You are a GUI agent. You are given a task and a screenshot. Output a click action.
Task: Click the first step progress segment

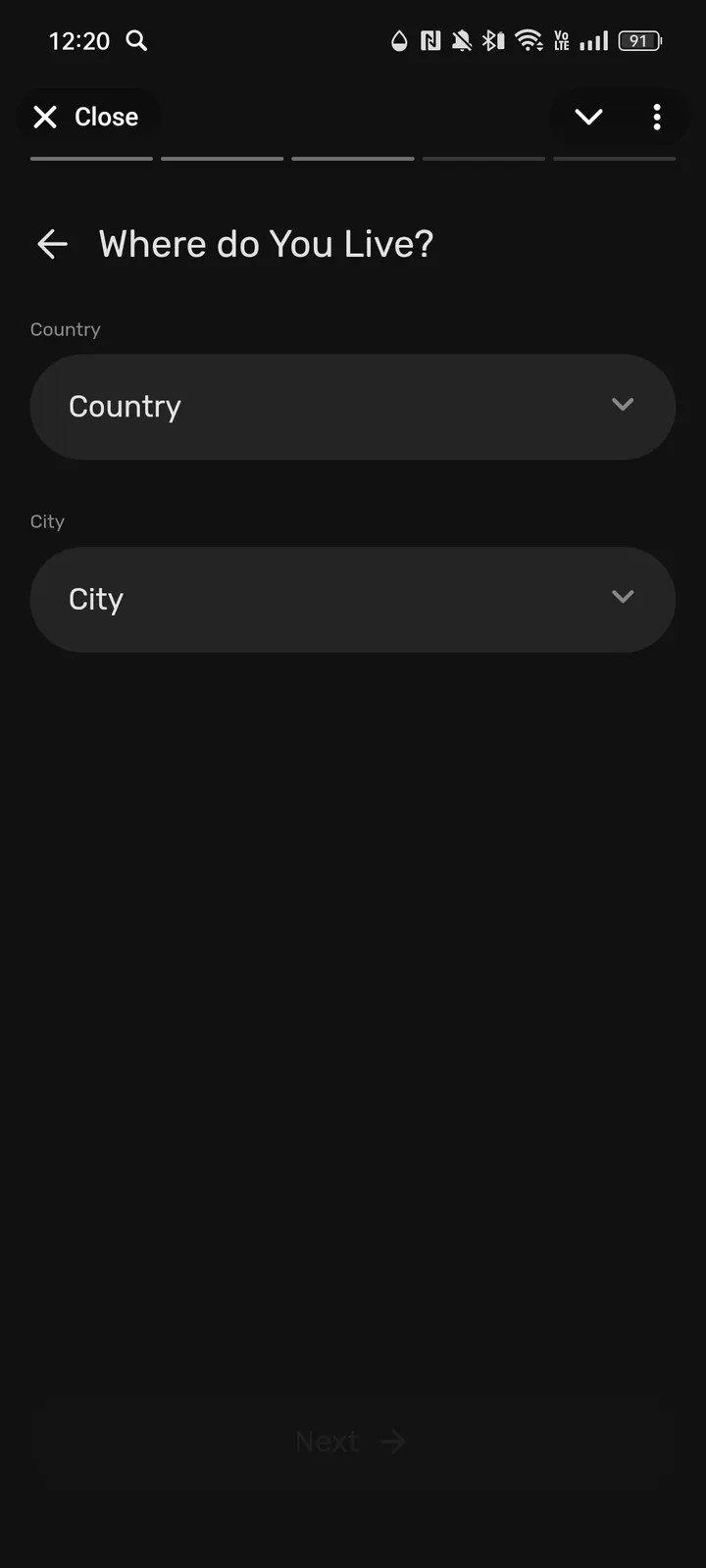pyautogui.click(x=90, y=158)
